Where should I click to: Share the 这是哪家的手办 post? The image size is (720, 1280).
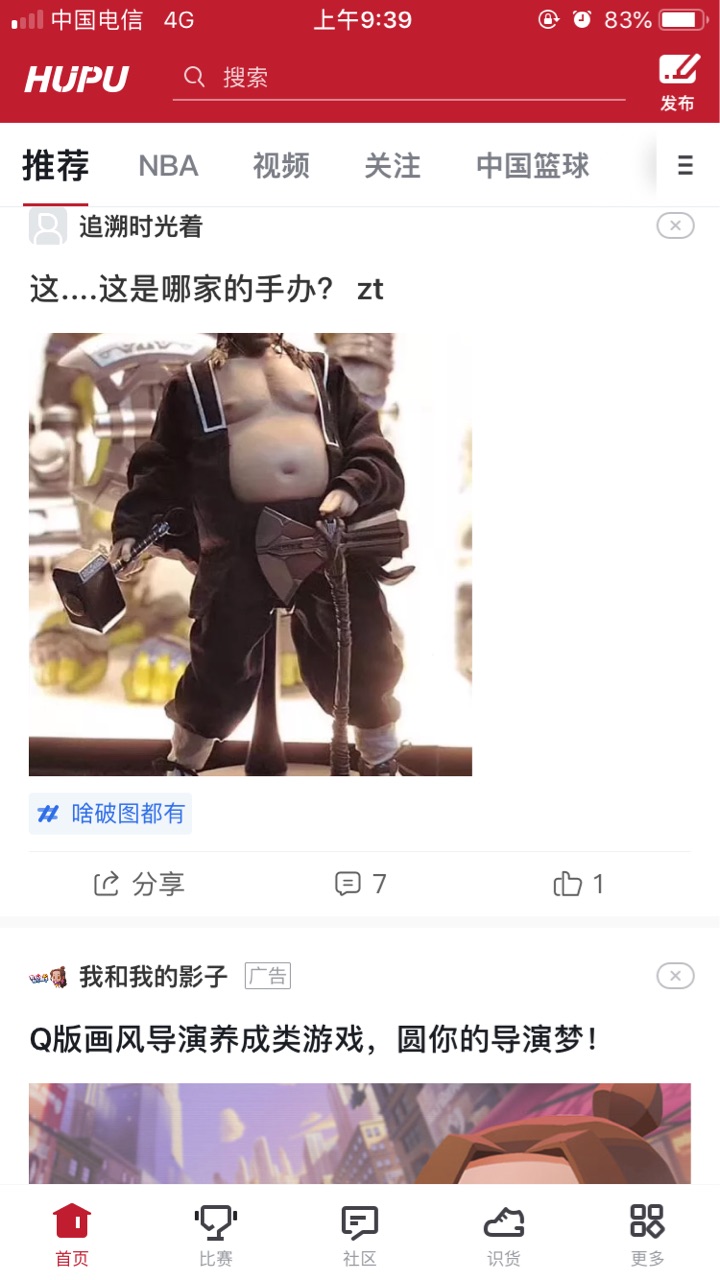tap(139, 884)
